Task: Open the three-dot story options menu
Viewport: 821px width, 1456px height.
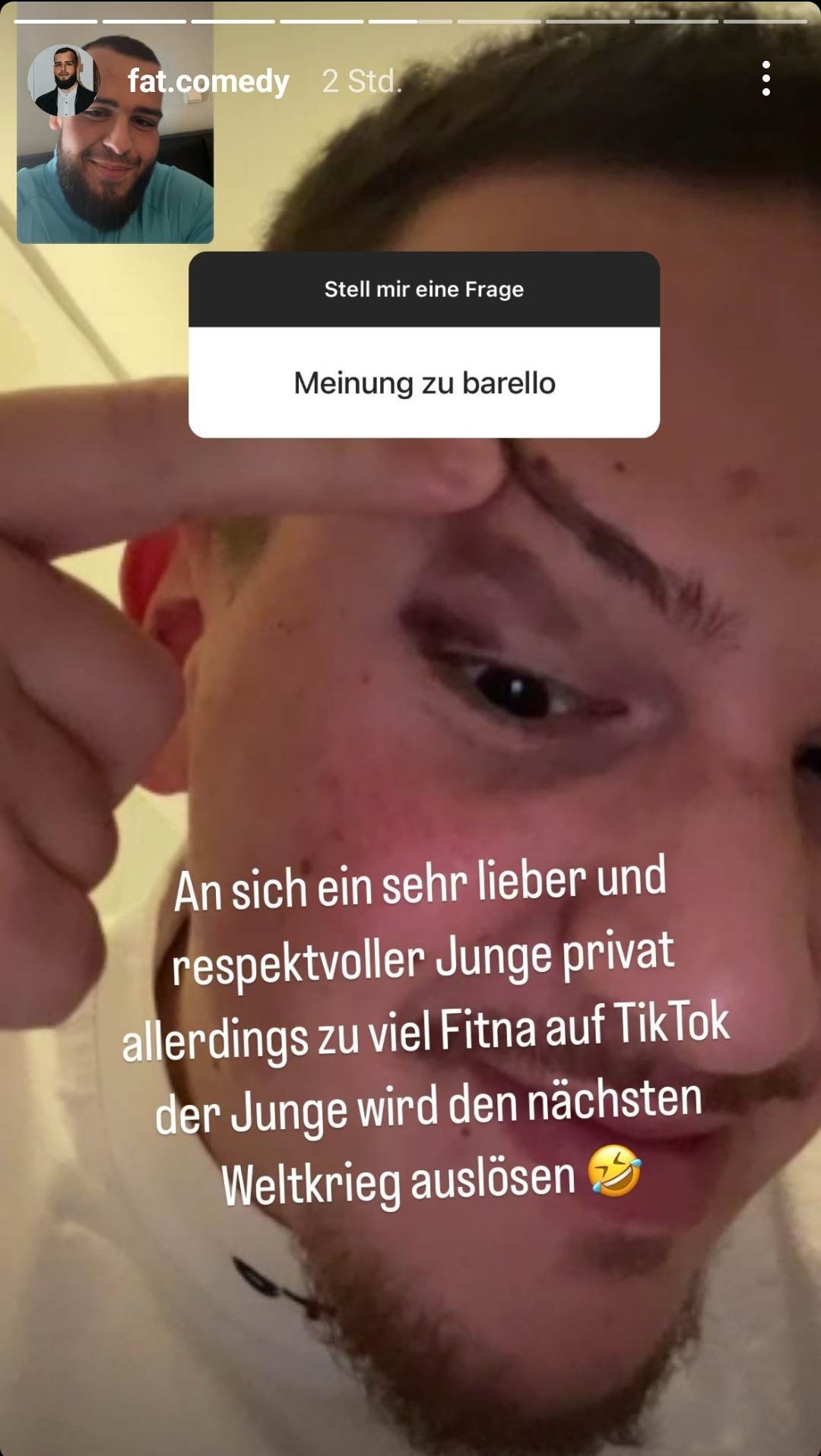Action: [x=766, y=79]
